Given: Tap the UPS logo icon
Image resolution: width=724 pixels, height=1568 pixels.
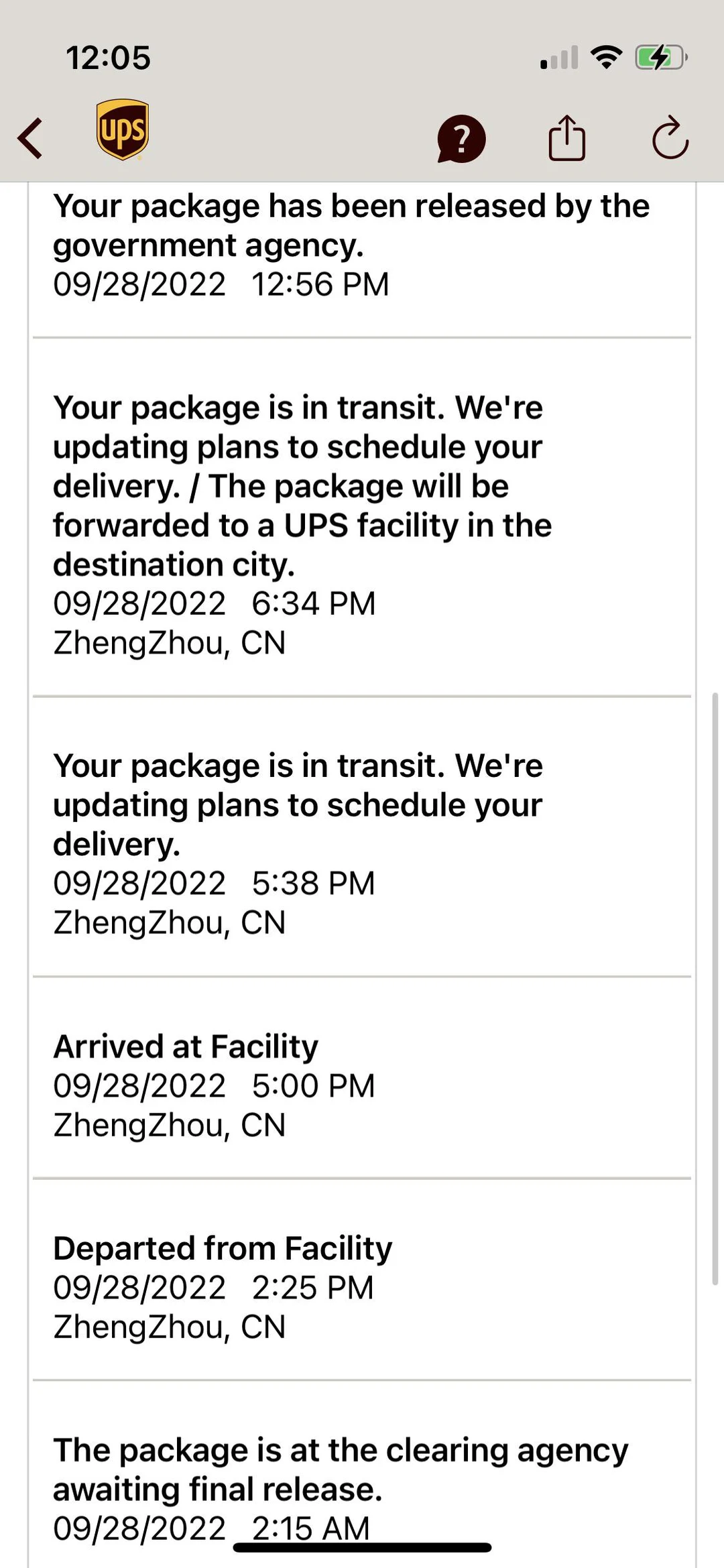Looking at the screenshot, I should (x=123, y=132).
